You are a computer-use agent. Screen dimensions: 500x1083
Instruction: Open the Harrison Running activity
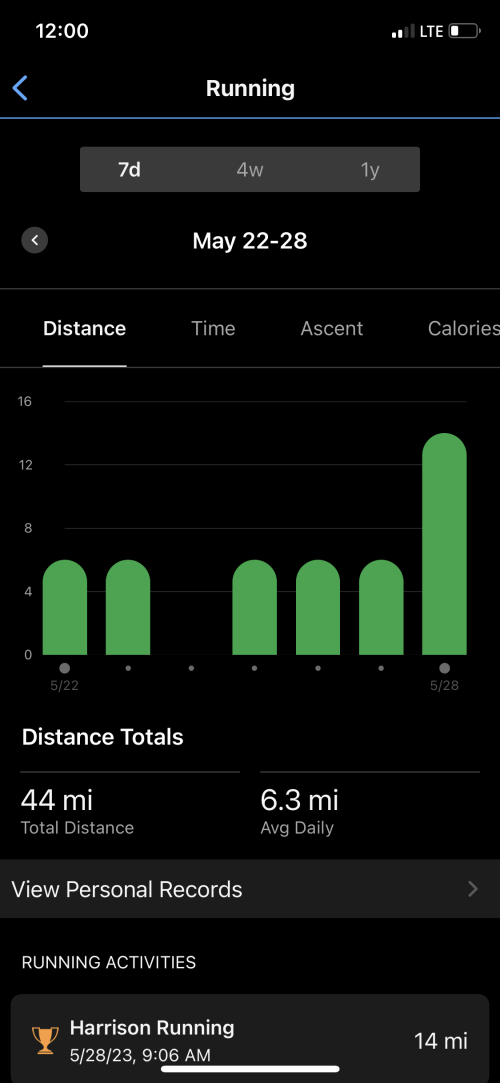coord(250,1039)
